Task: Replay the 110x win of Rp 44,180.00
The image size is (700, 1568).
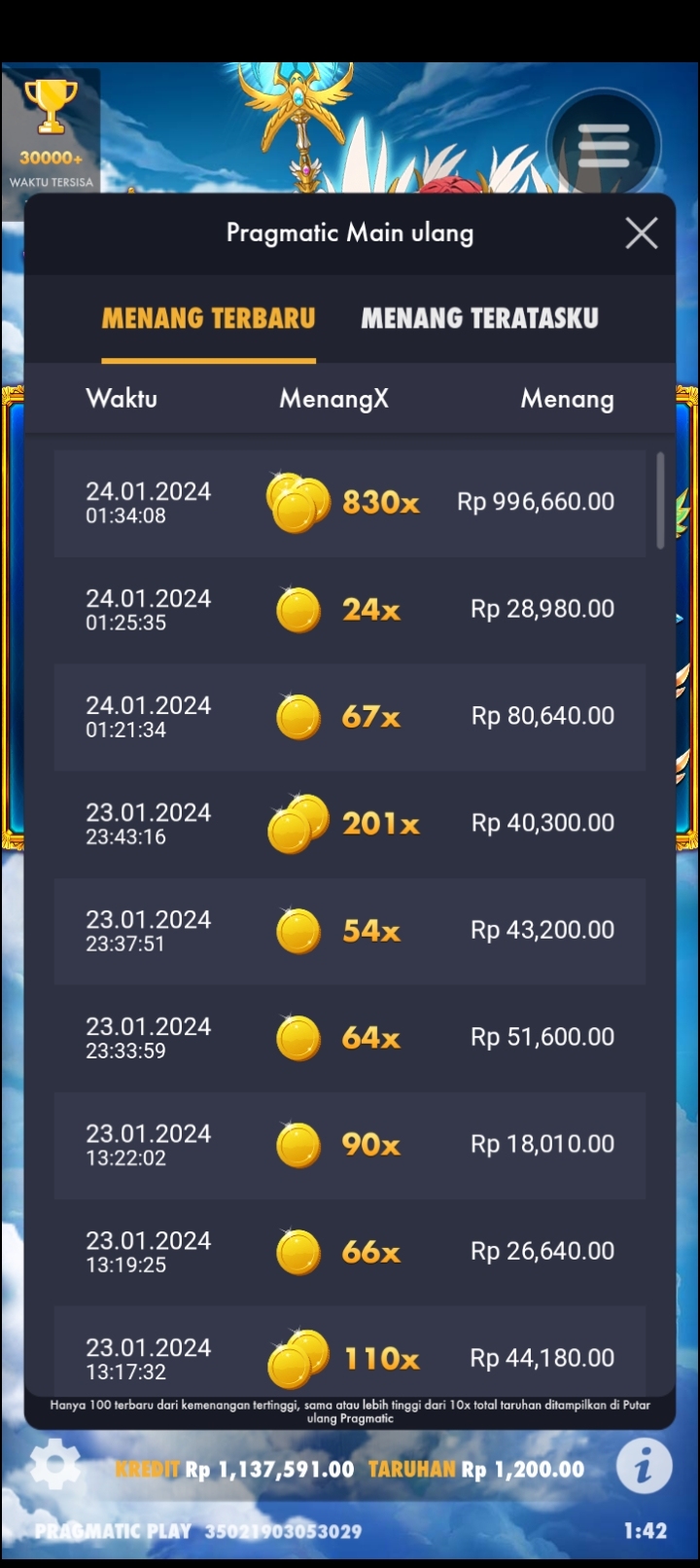Action: (350, 1357)
